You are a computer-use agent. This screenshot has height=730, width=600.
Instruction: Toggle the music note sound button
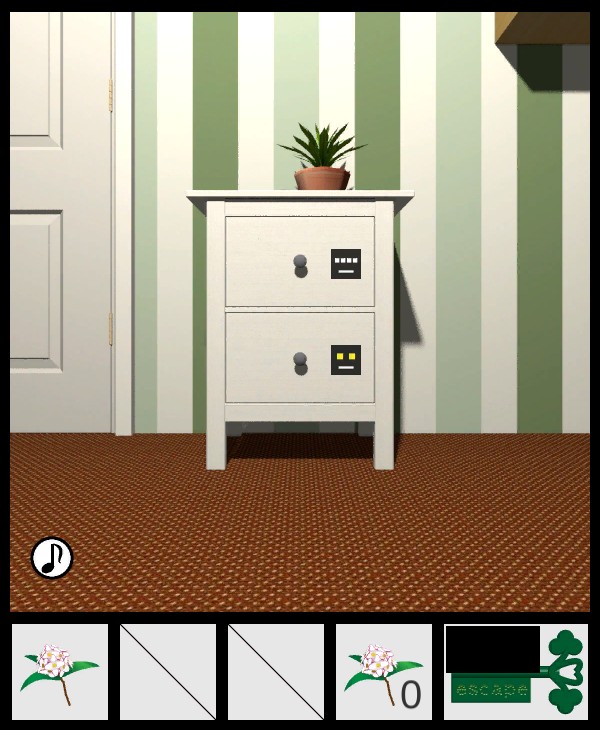pos(52,558)
